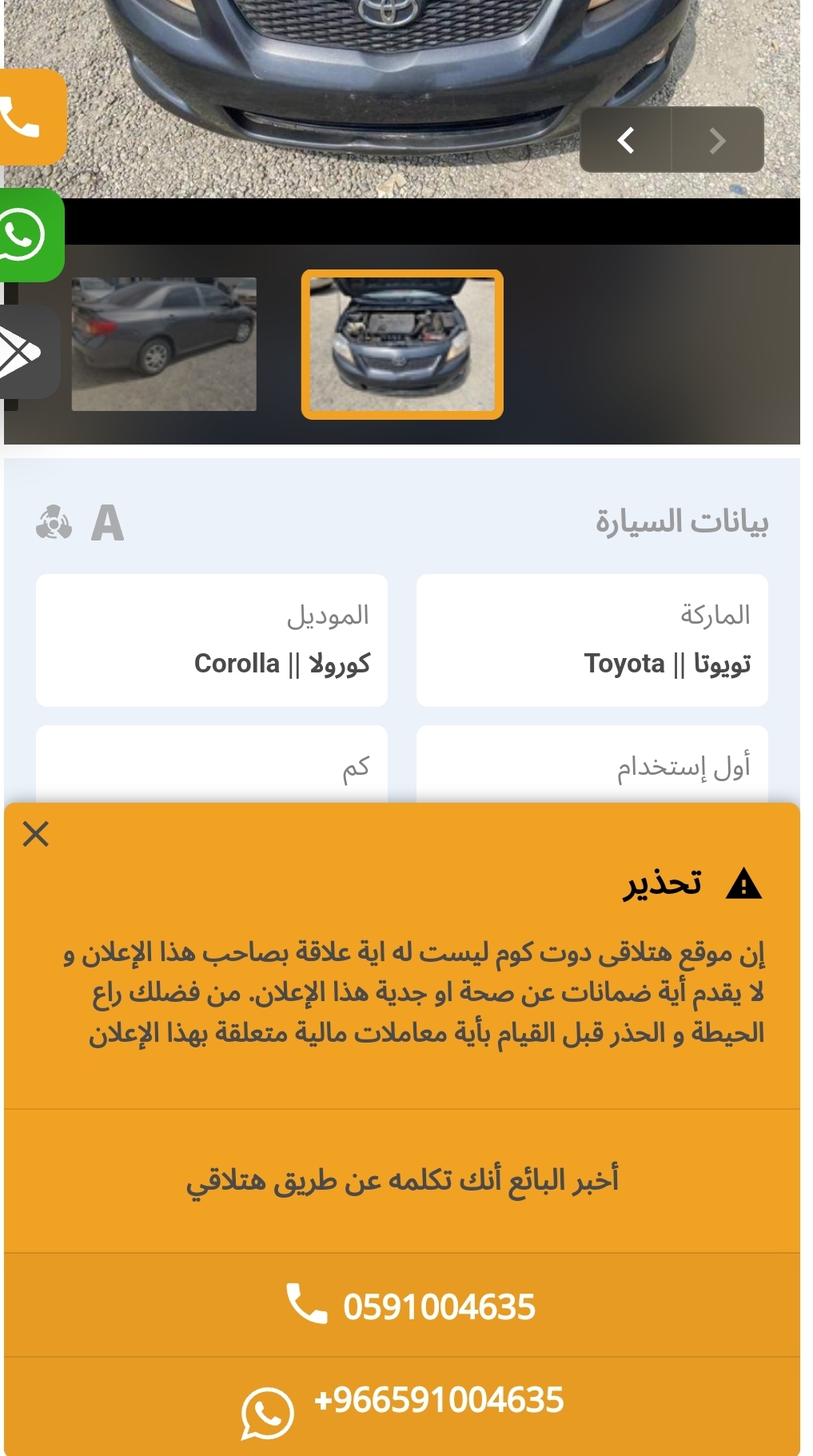Close the orange warning panel

pos(36,834)
